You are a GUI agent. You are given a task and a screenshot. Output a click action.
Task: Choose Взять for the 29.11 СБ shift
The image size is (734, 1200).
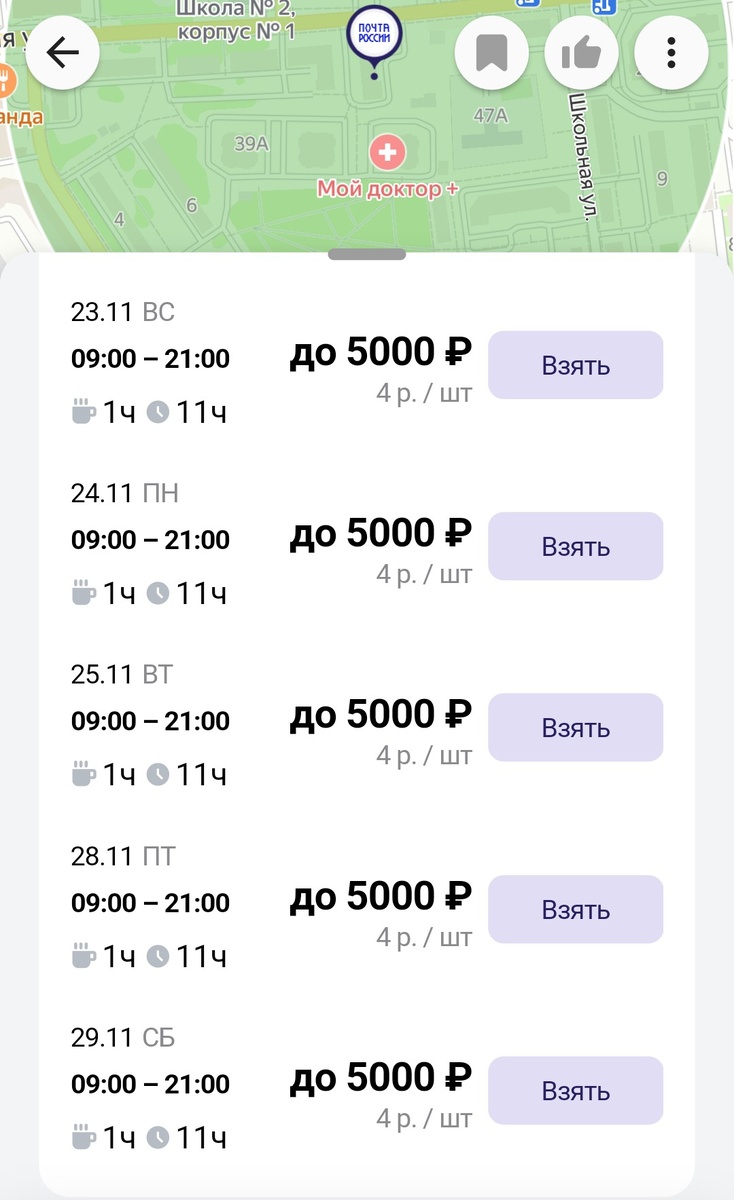[575, 1090]
